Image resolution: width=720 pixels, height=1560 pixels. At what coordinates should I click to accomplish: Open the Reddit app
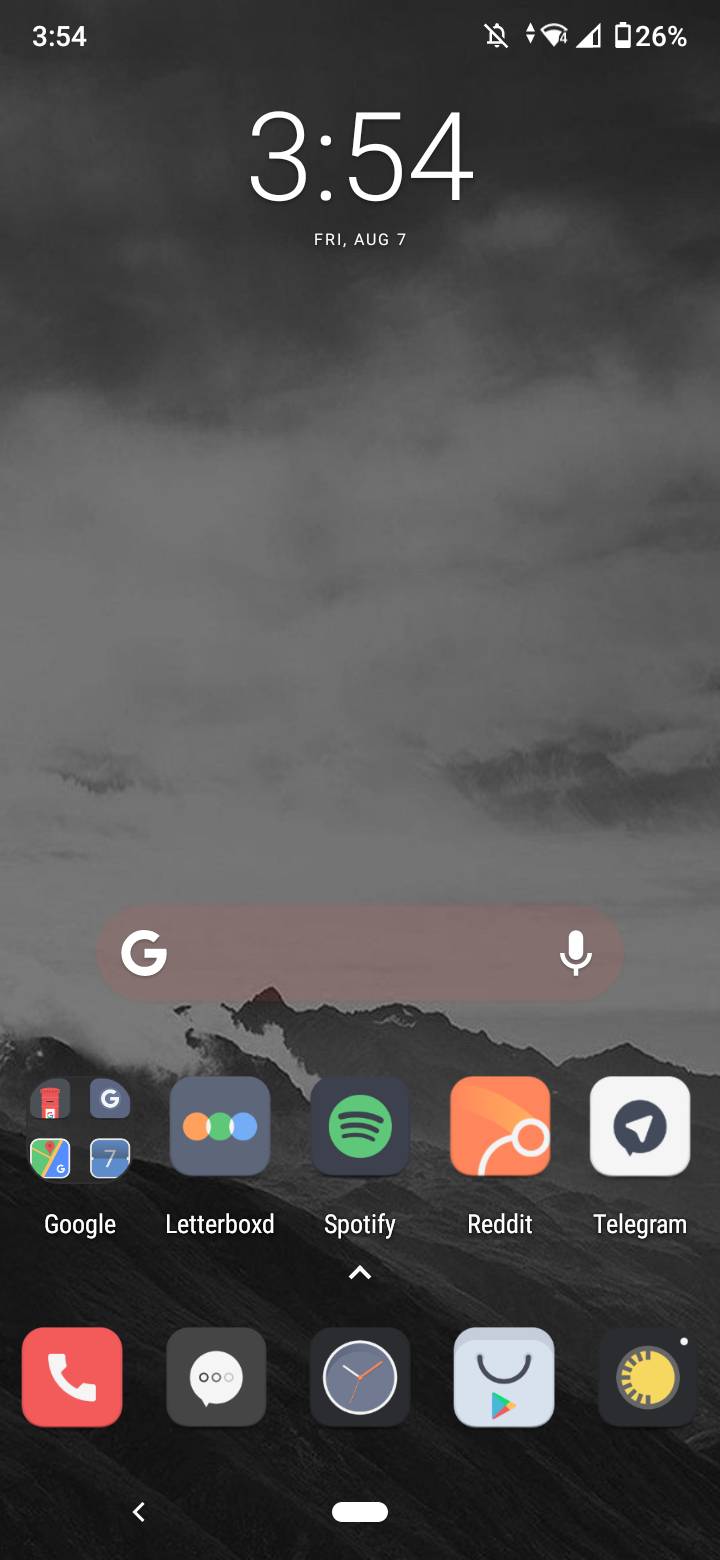(500, 1126)
